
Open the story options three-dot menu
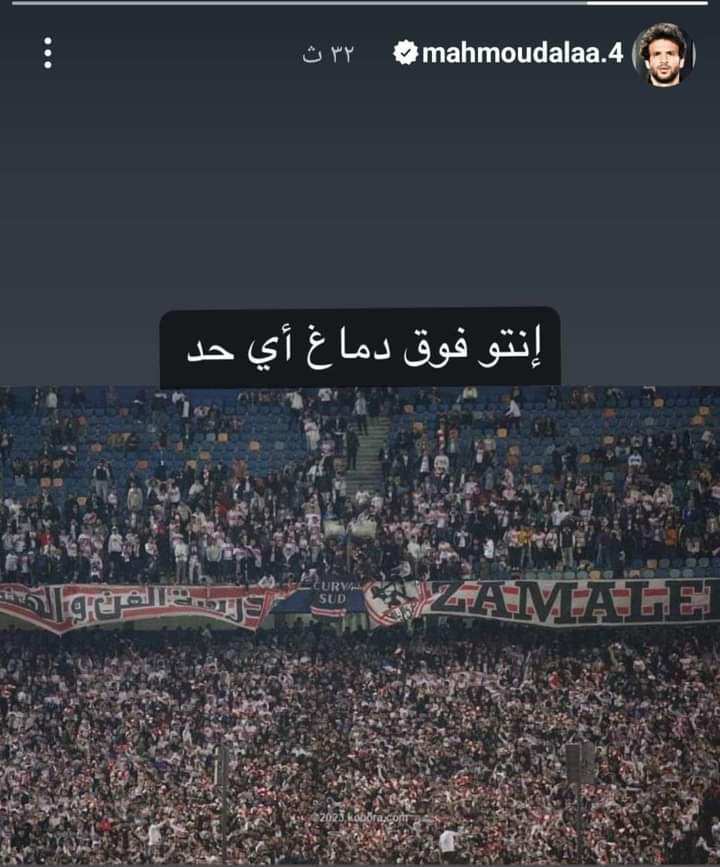[x=47, y=53]
